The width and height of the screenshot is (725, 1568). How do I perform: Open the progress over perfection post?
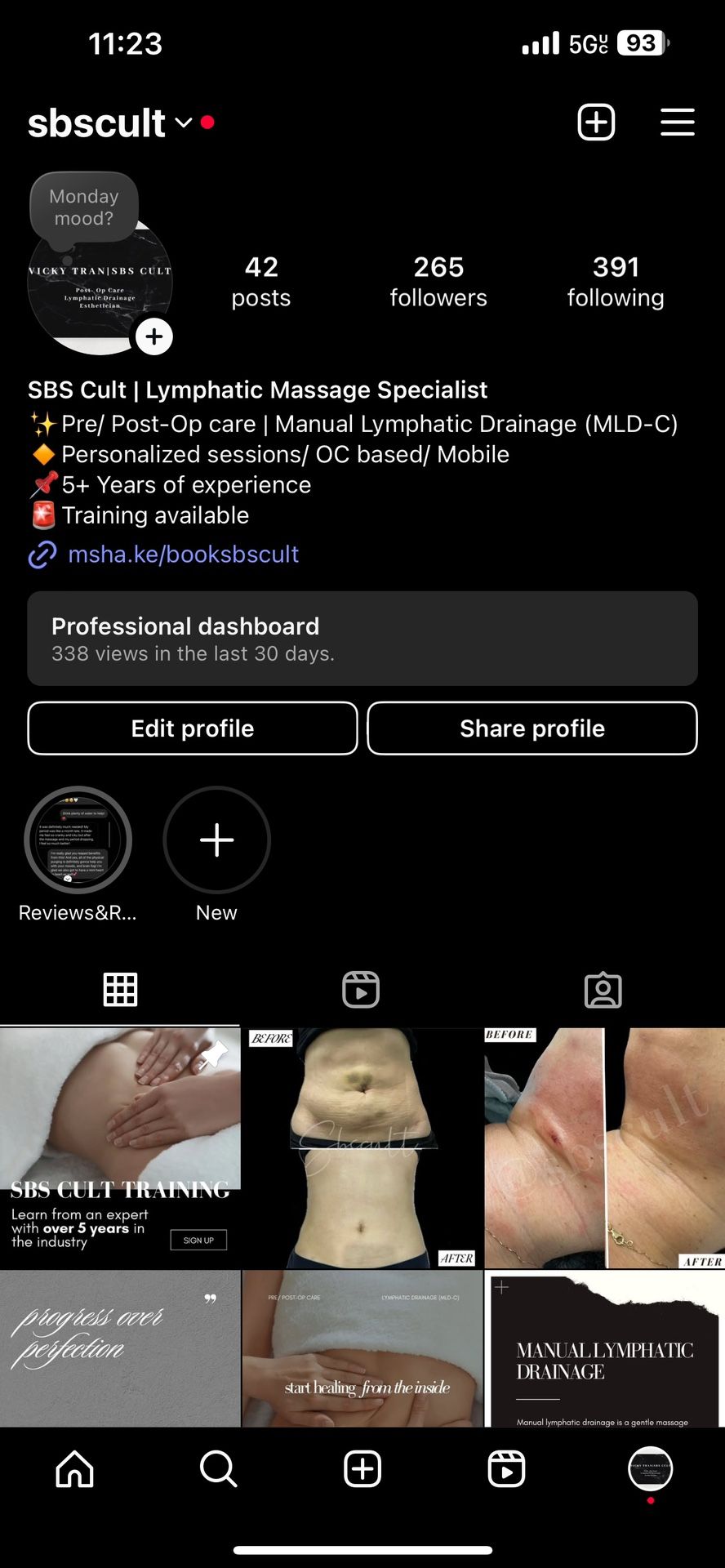(120, 1347)
